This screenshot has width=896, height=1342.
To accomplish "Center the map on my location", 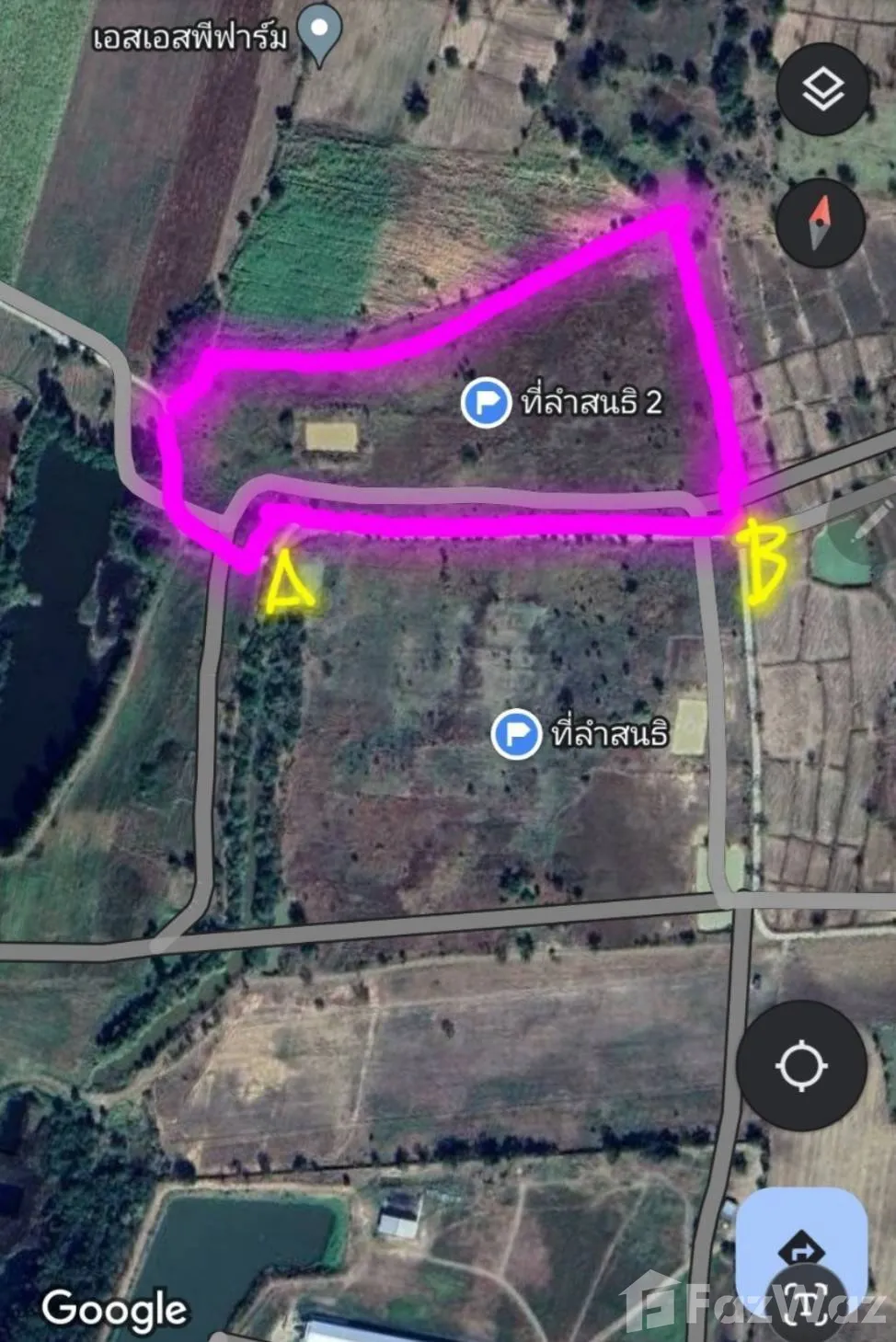I will click(x=801, y=1066).
